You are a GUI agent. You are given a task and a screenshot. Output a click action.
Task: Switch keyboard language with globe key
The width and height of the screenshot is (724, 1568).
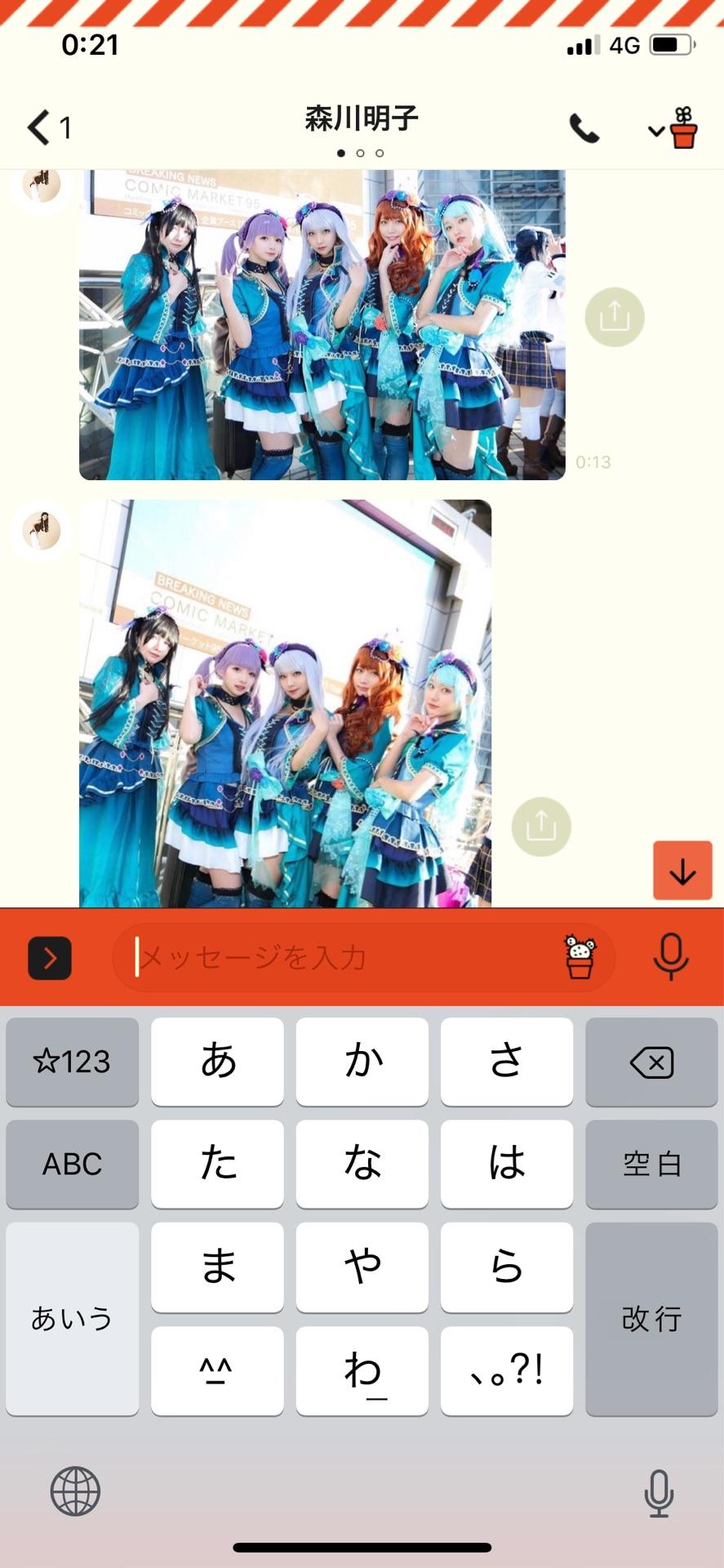(x=75, y=1491)
